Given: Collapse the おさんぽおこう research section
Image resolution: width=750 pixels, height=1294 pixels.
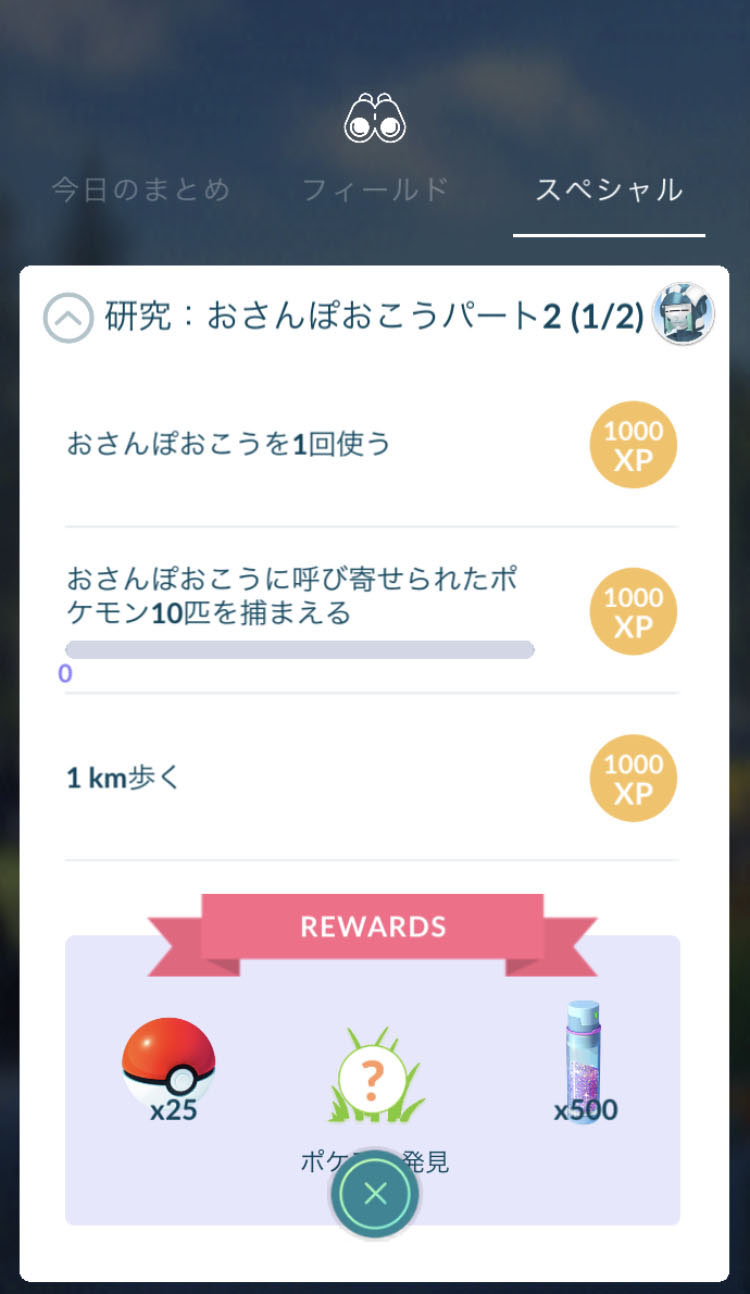Looking at the screenshot, I should pos(68,318).
